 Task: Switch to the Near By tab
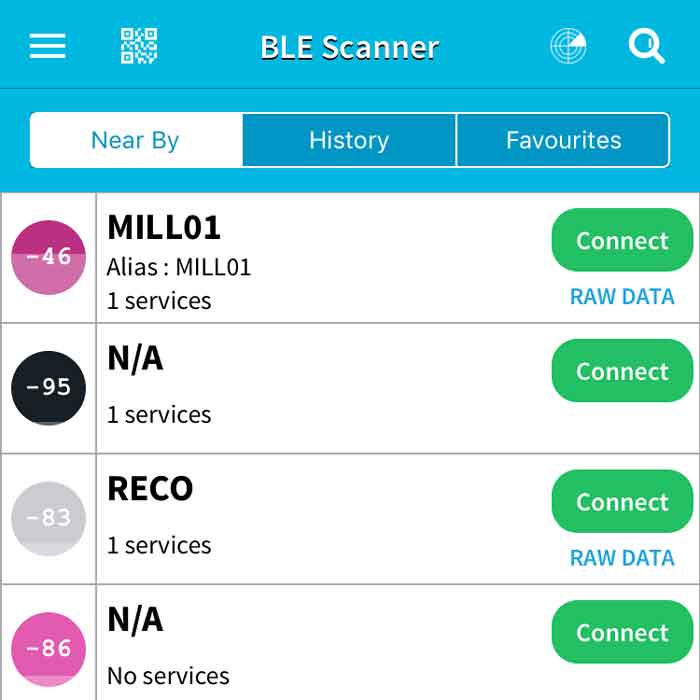[x=135, y=140]
